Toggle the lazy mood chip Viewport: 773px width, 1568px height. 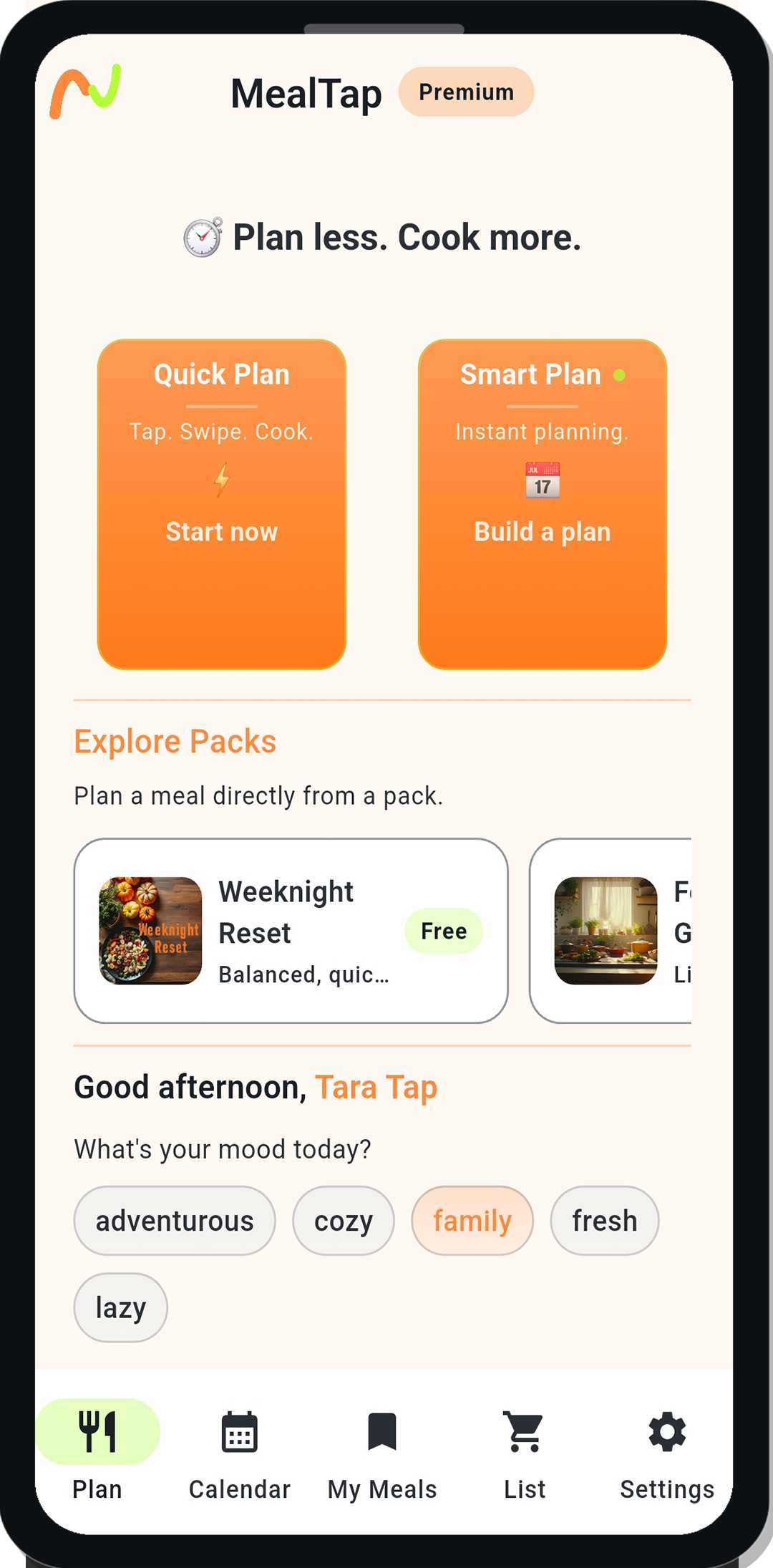(120, 1307)
